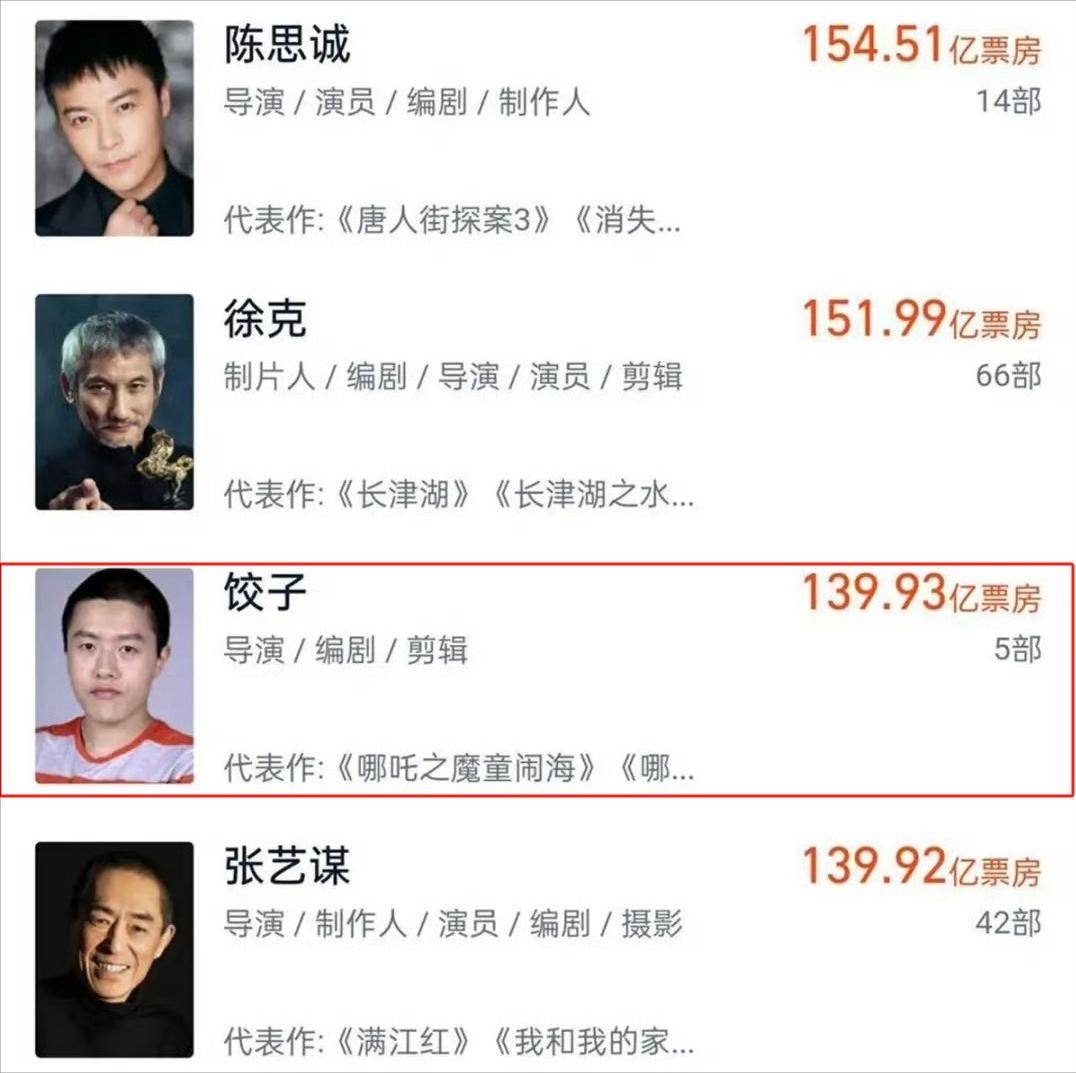View the details for director 饺子
Screen dimensions: 1076x1073
pos(265,594)
